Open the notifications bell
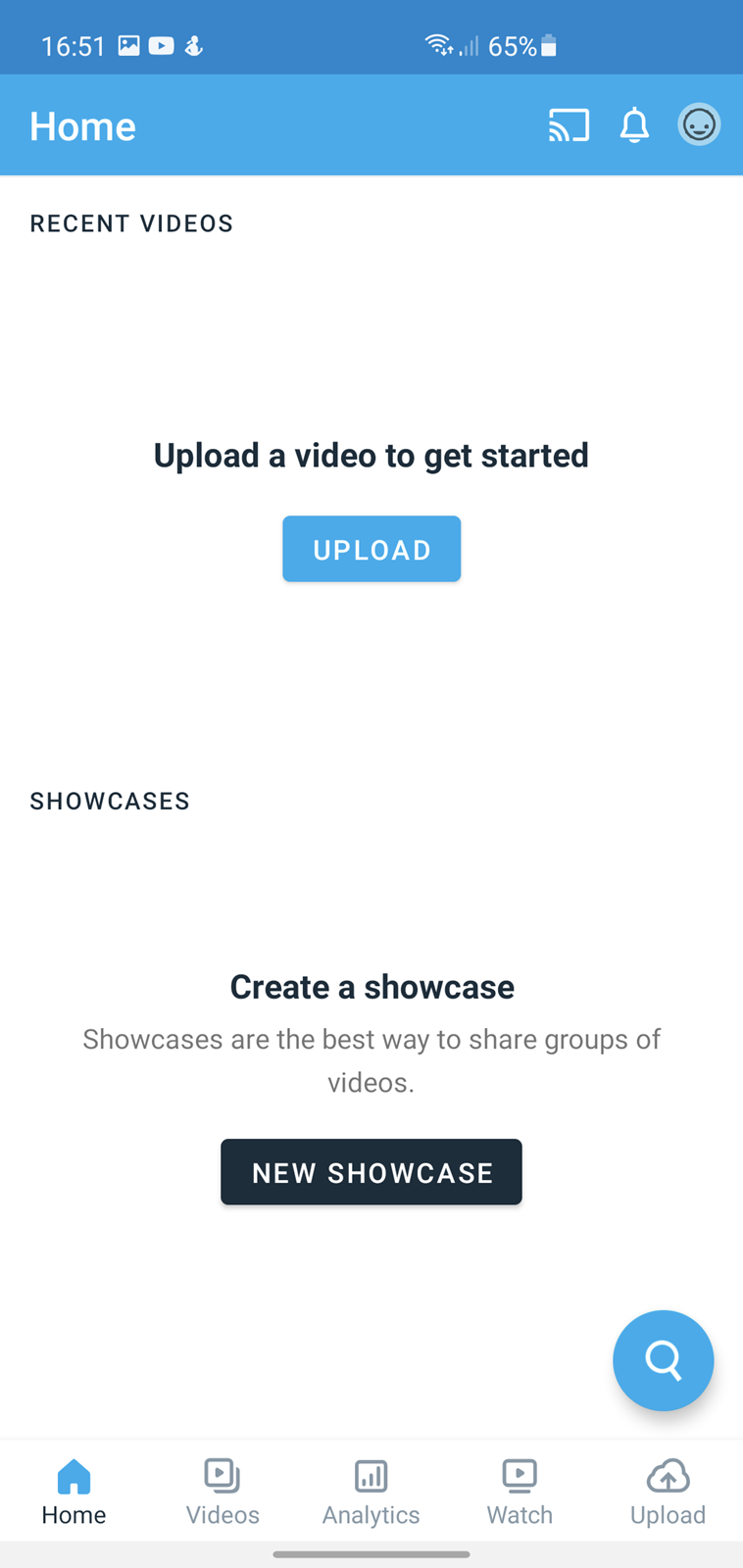The height and width of the screenshot is (1568, 743). pyautogui.click(x=634, y=125)
